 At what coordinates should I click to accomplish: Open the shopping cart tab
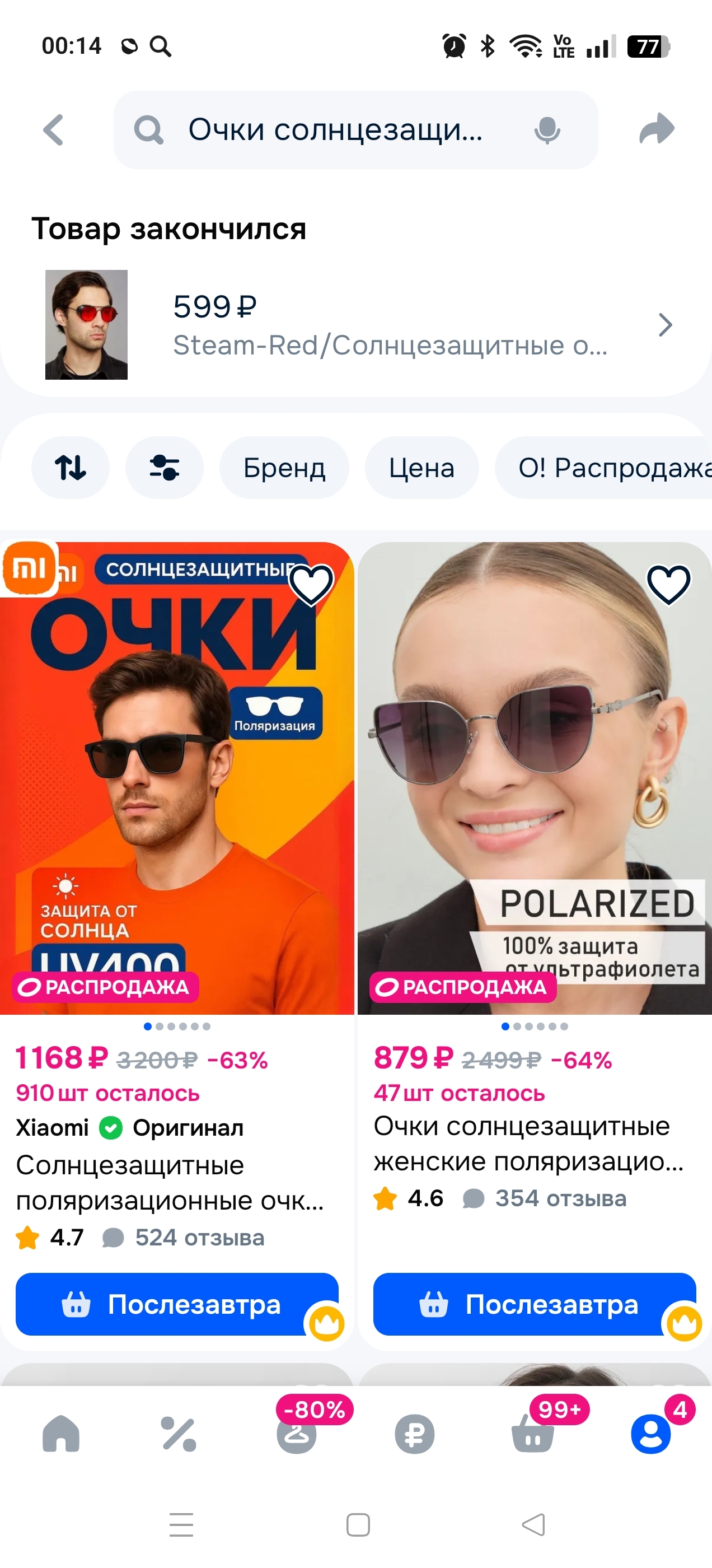coord(533,1434)
